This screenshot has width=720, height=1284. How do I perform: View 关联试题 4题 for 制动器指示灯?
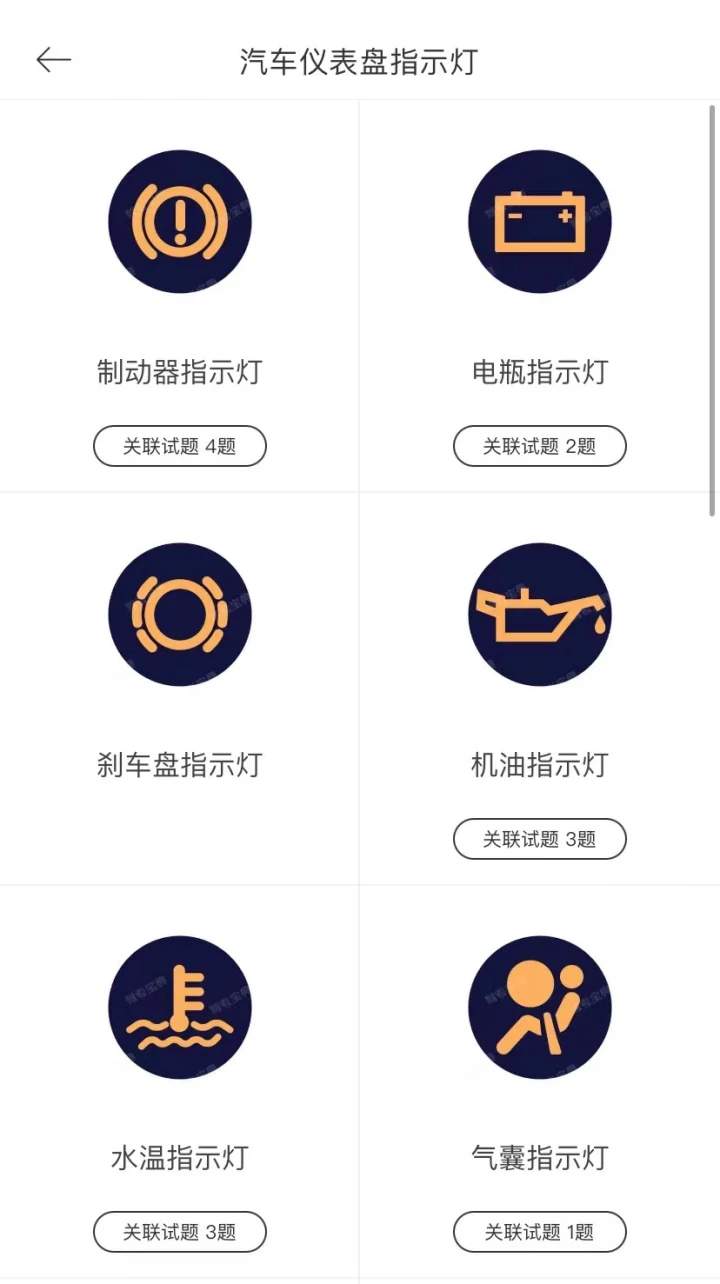(180, 446)
